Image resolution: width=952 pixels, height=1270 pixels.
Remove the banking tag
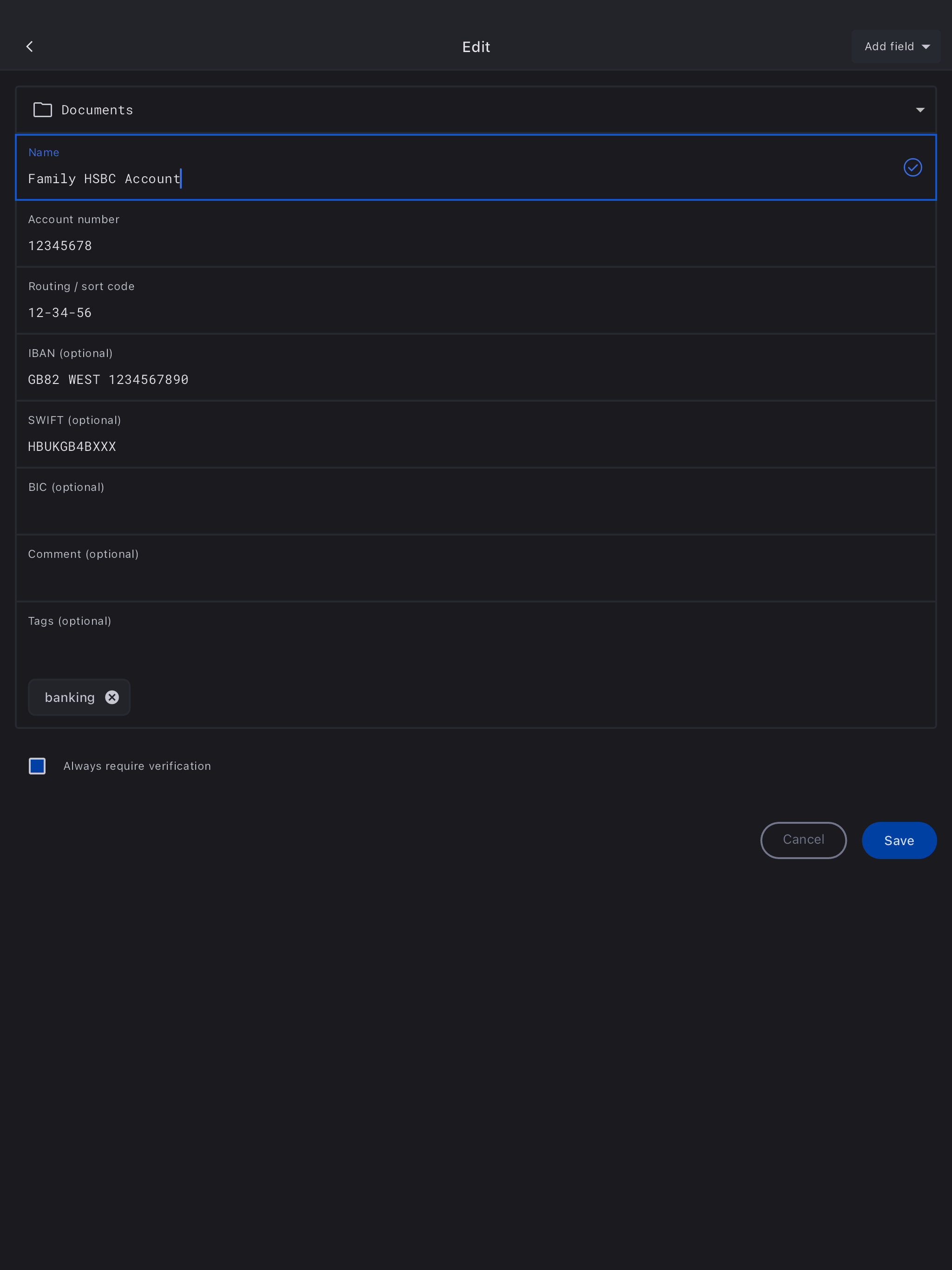click(112, 697)
